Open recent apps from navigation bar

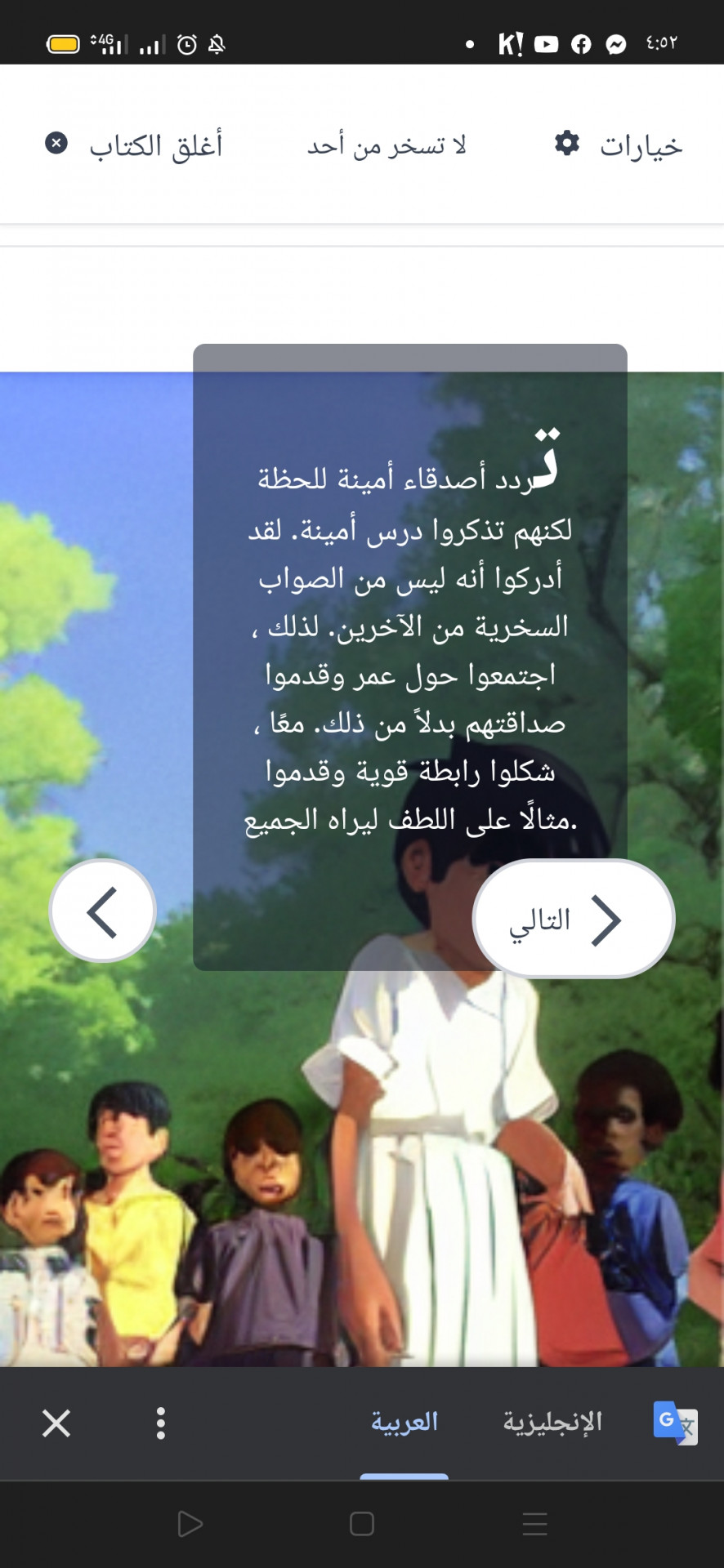pos(535,1524)
